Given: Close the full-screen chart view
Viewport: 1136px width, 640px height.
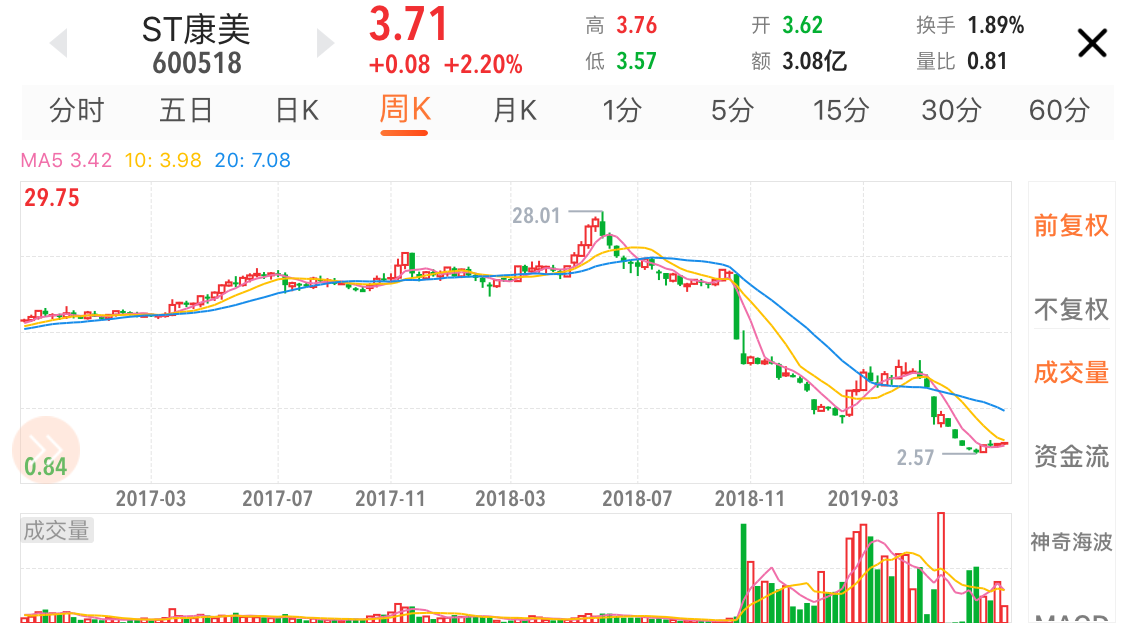Looking at the screenshot, I should click(x=1092, y=44).
